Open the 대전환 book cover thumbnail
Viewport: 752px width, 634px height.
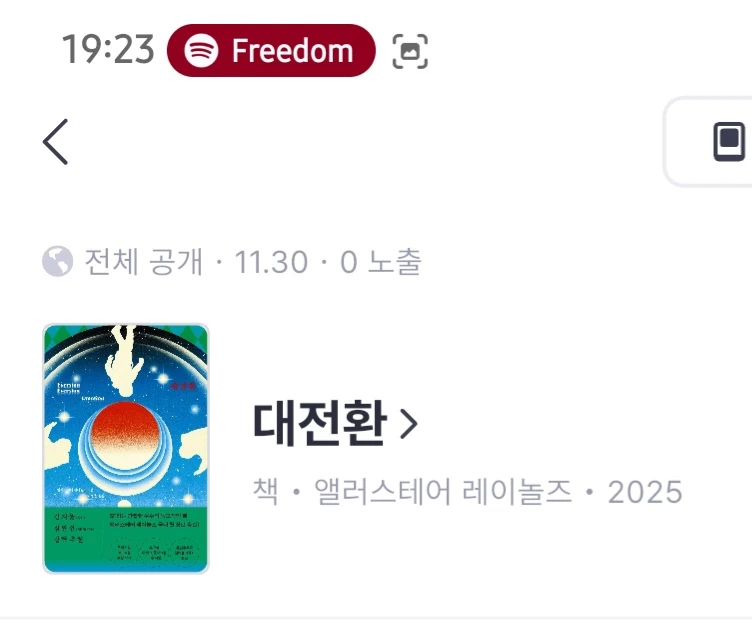(x=126, y=448)
